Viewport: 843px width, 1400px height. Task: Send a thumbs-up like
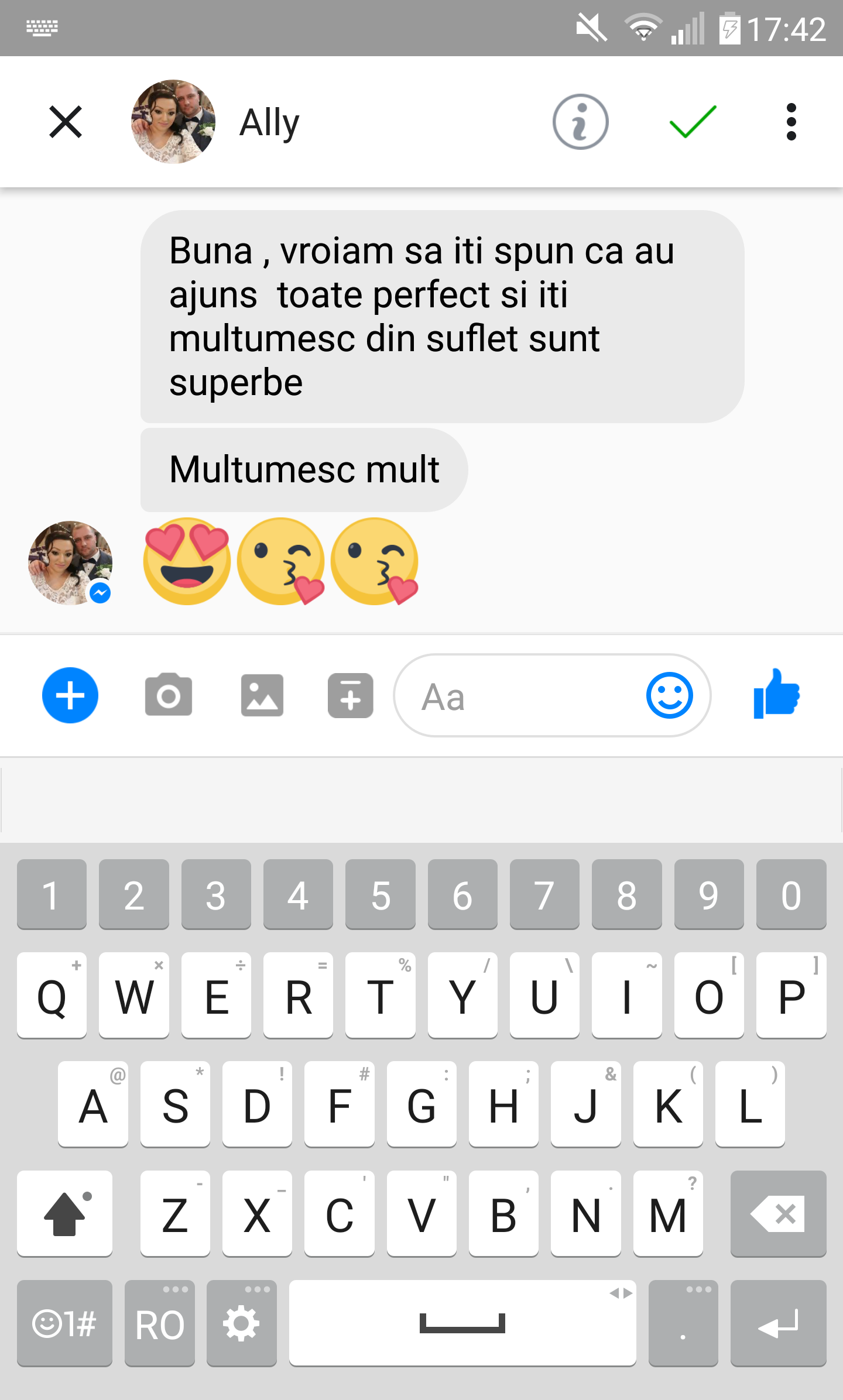pyautogui.click(x=777, y=694)
